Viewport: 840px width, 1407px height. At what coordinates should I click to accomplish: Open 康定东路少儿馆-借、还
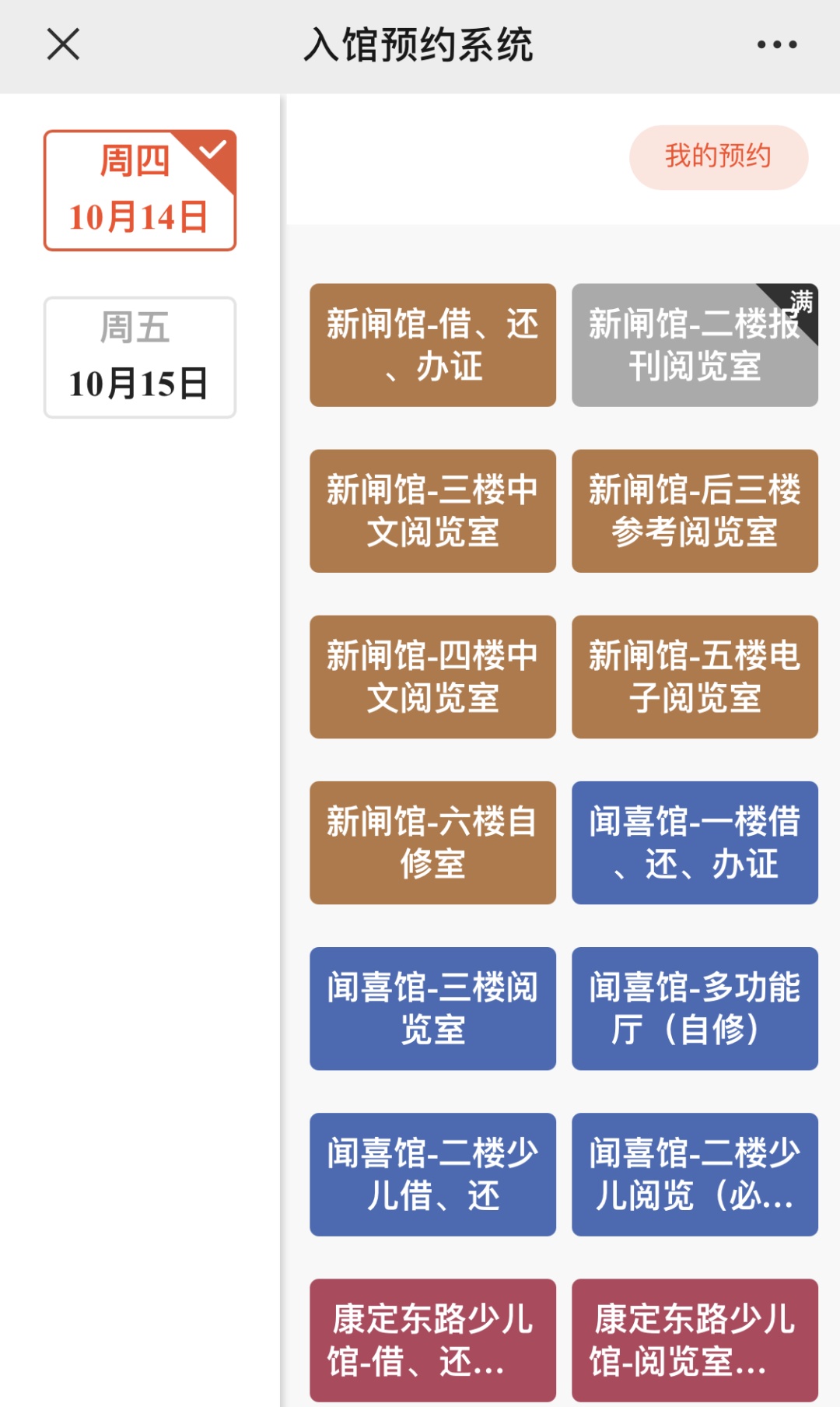click(432, 1339)
